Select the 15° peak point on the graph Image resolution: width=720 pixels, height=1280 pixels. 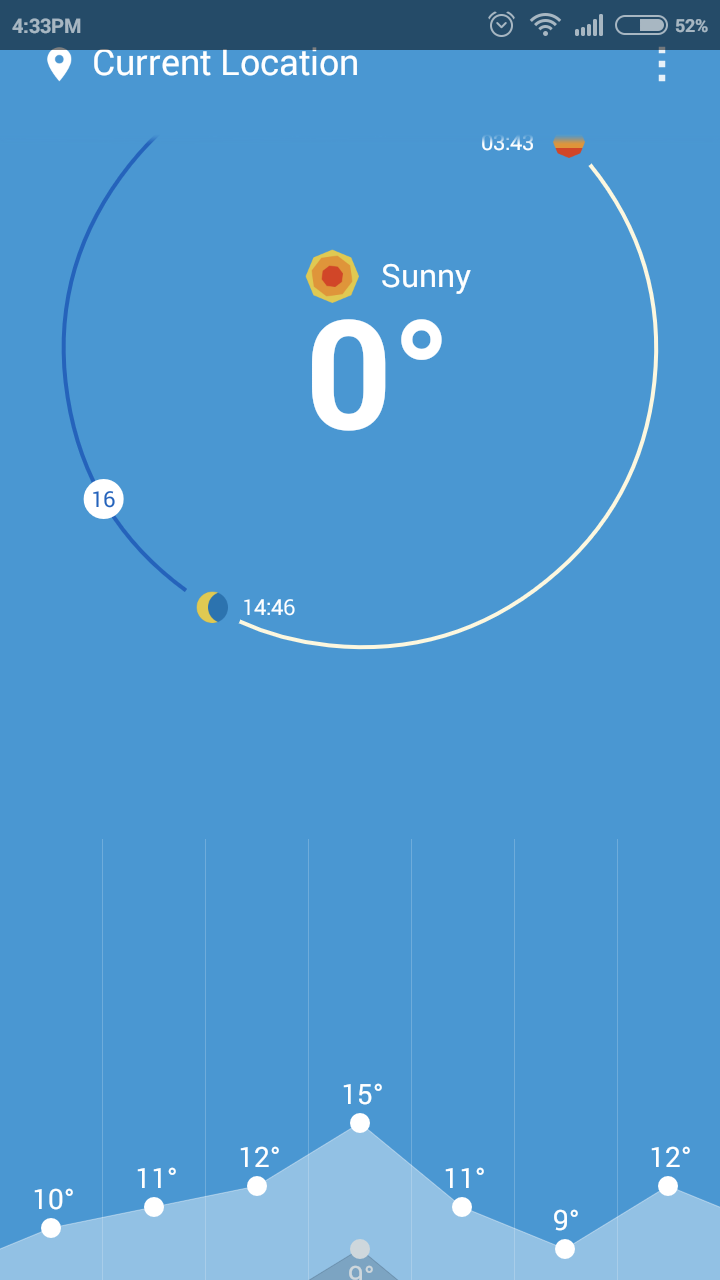(x=359, y=1123)
